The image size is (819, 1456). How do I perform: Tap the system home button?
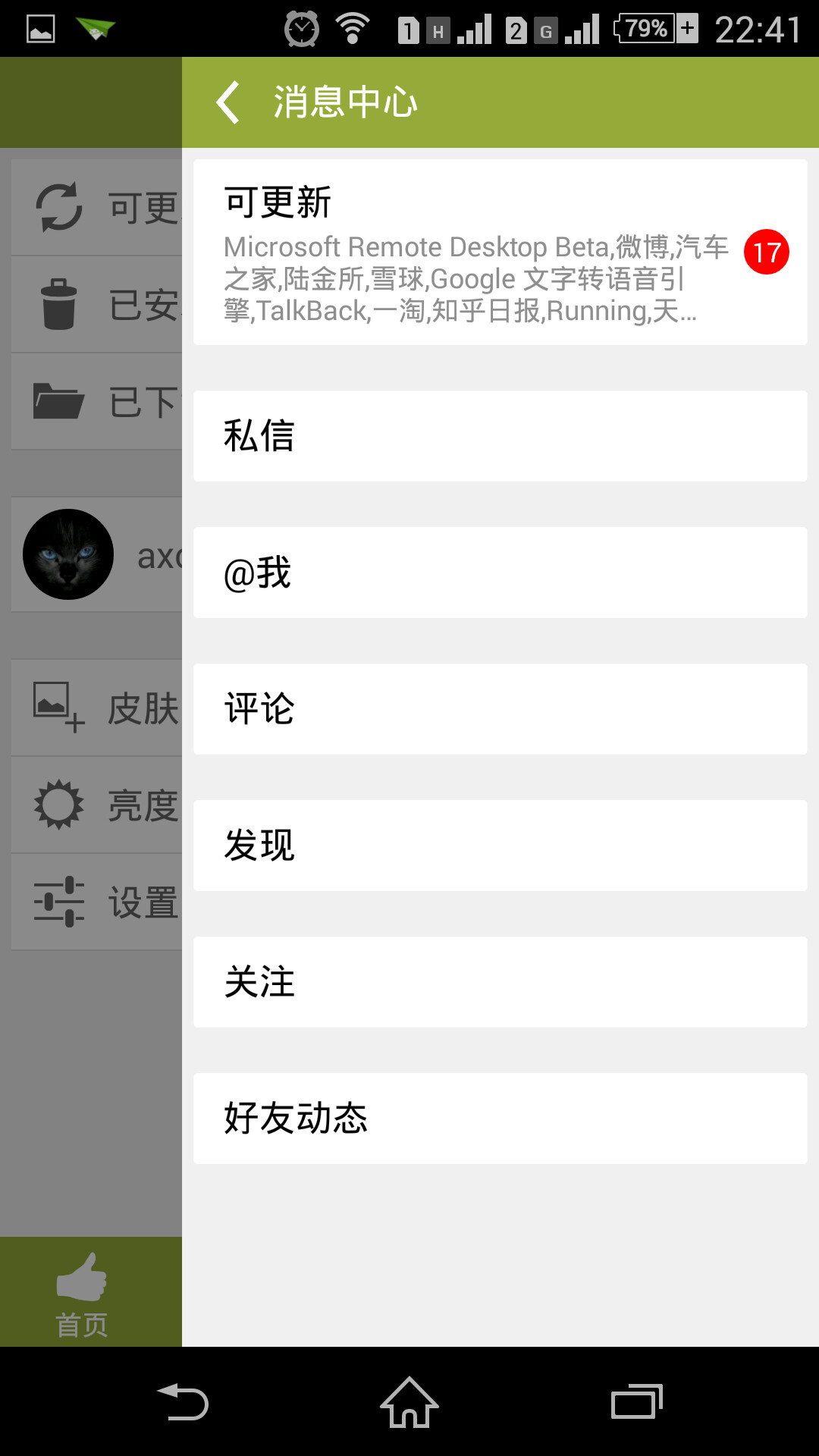[x=409, y=1402]
